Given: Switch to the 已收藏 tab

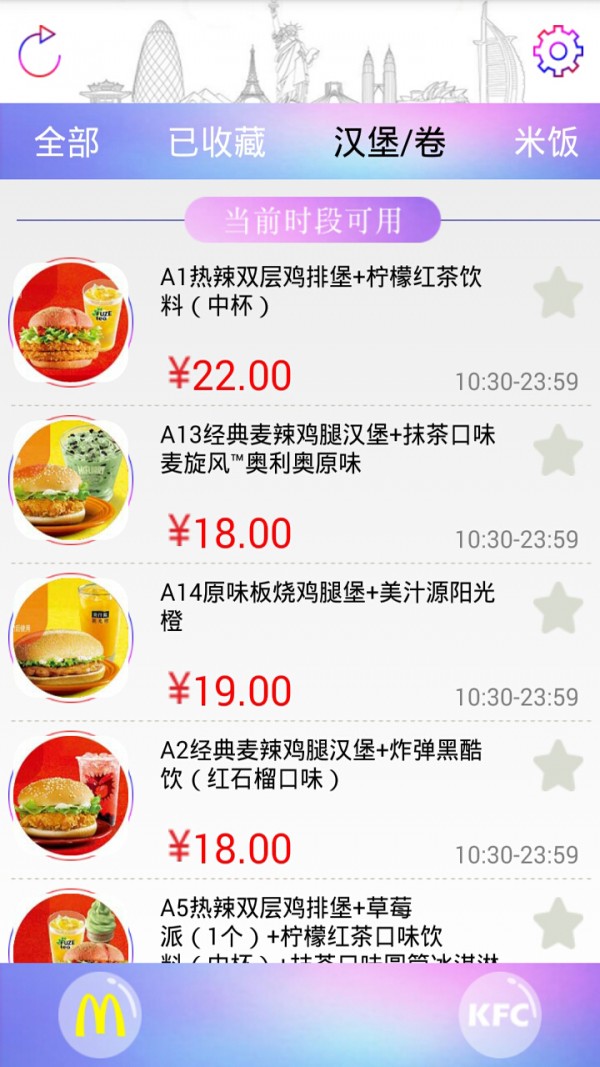Looking at the screenshot, I should 217,142.
